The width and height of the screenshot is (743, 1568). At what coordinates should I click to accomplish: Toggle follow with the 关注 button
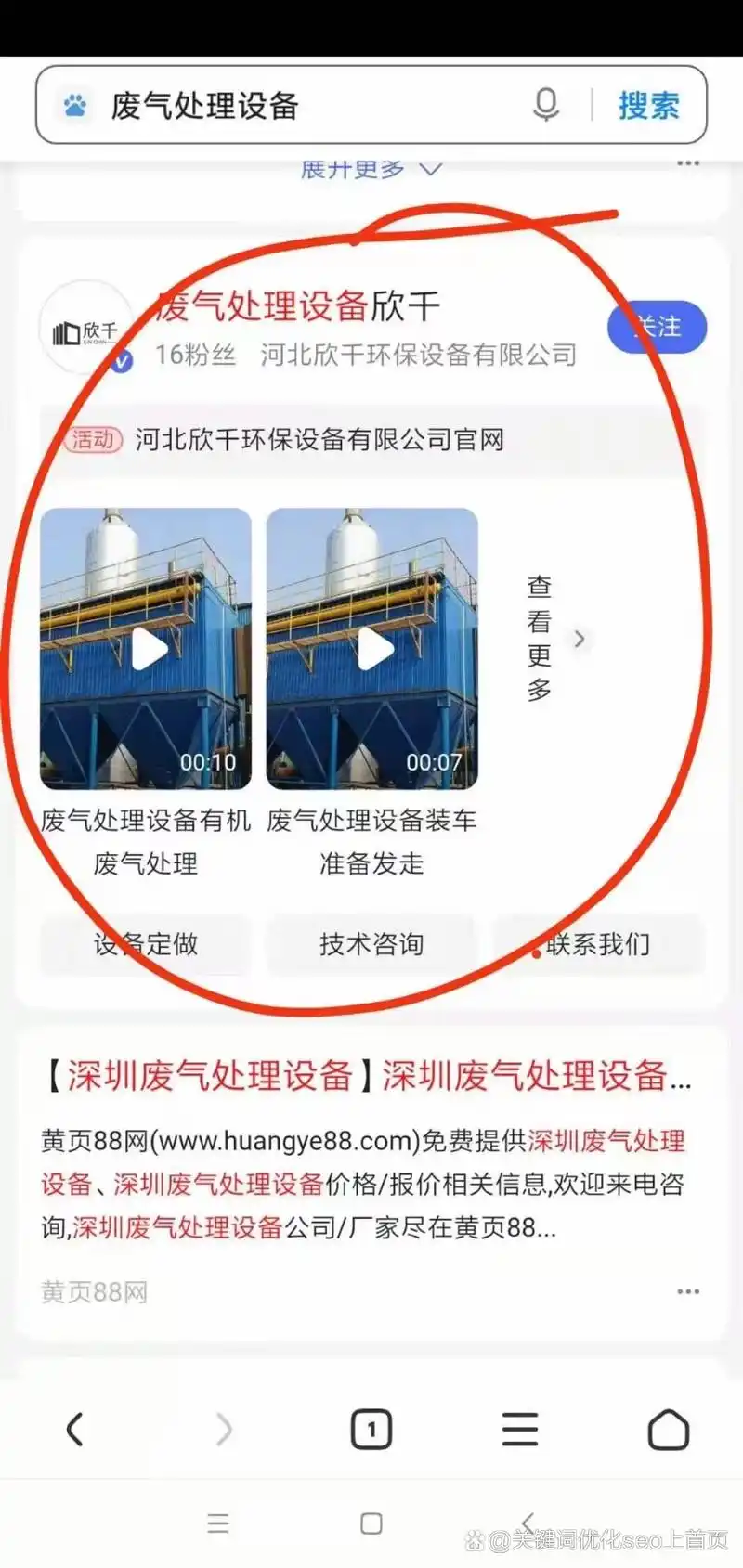657,327
